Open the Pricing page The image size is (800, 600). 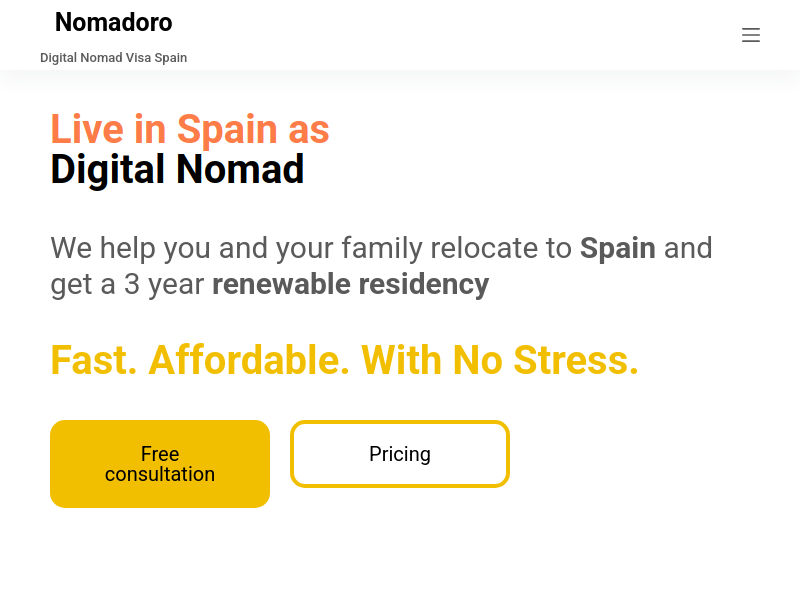(400, 454)
